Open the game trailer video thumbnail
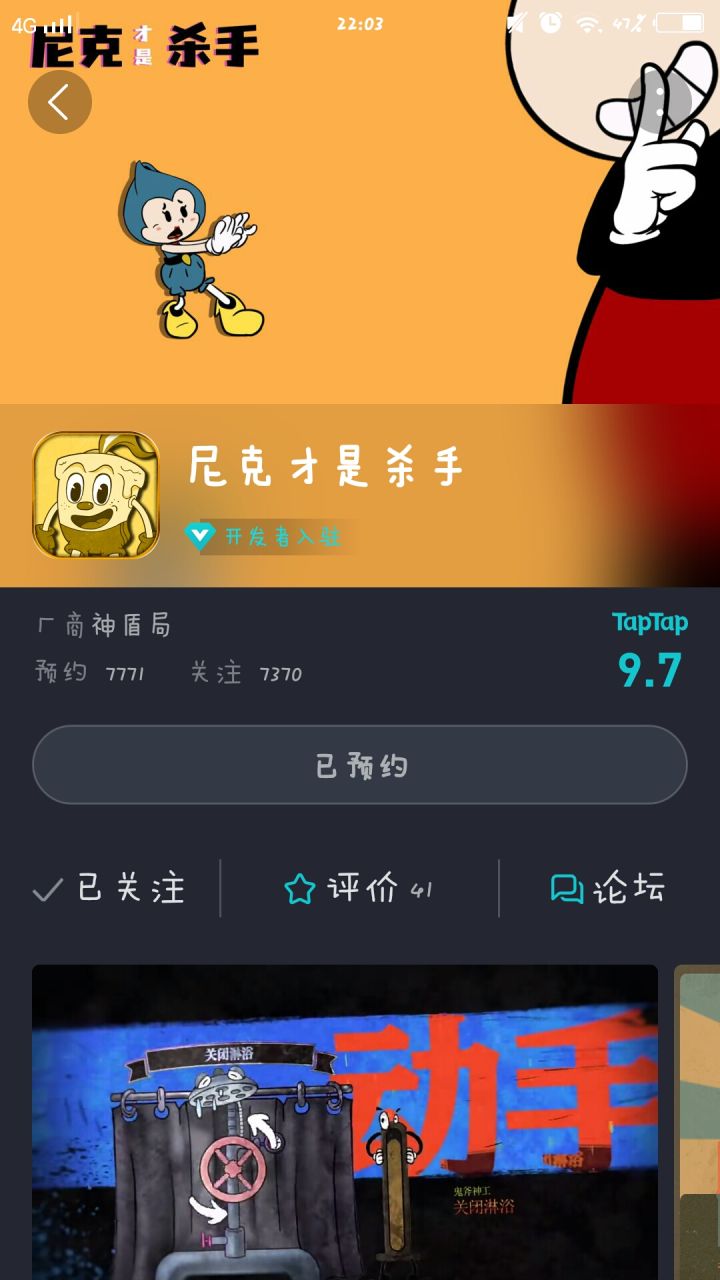The image size is (720, 1280). pos(347,1120)
